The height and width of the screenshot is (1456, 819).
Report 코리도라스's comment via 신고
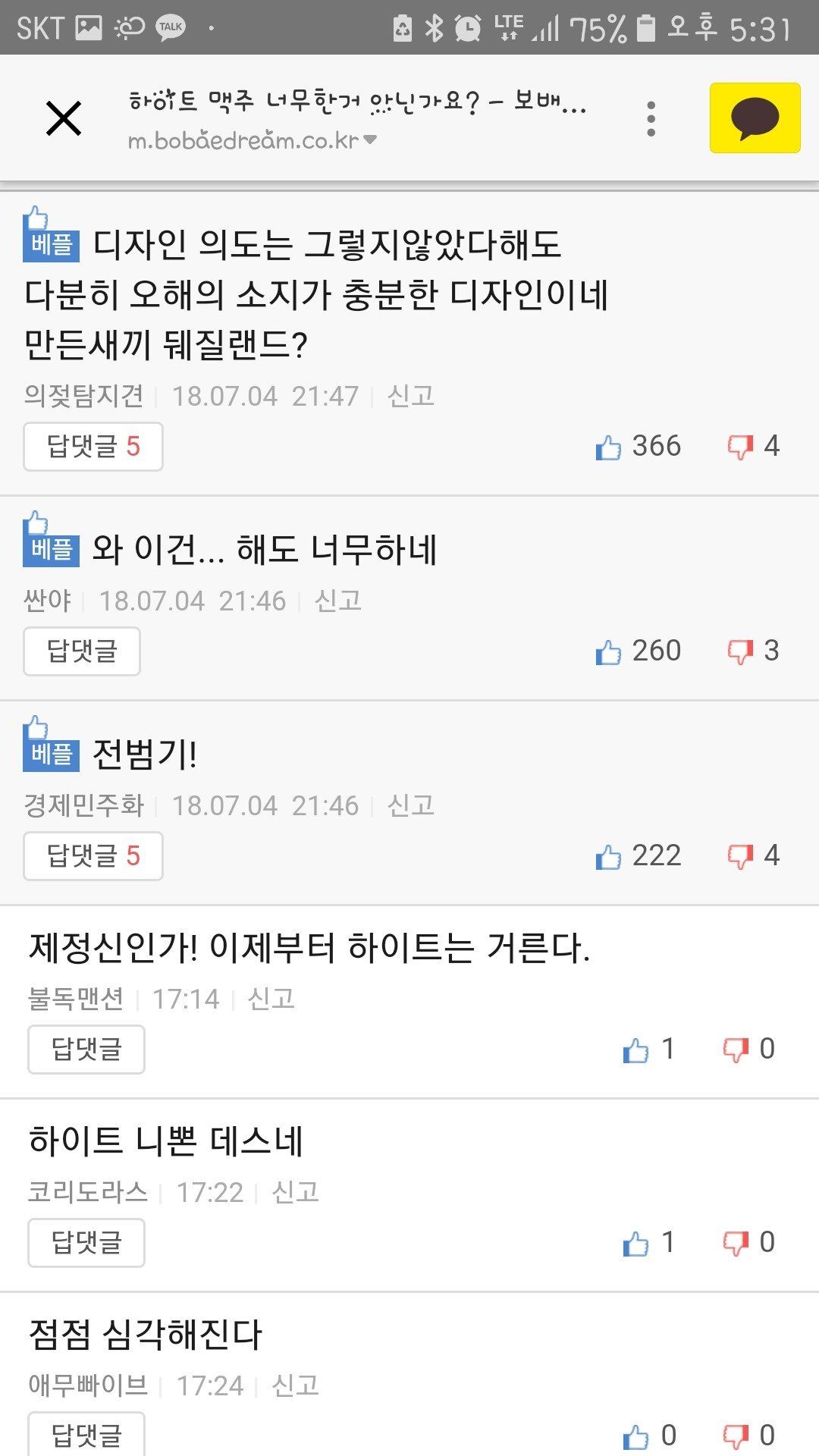(x=295, y=1192)
